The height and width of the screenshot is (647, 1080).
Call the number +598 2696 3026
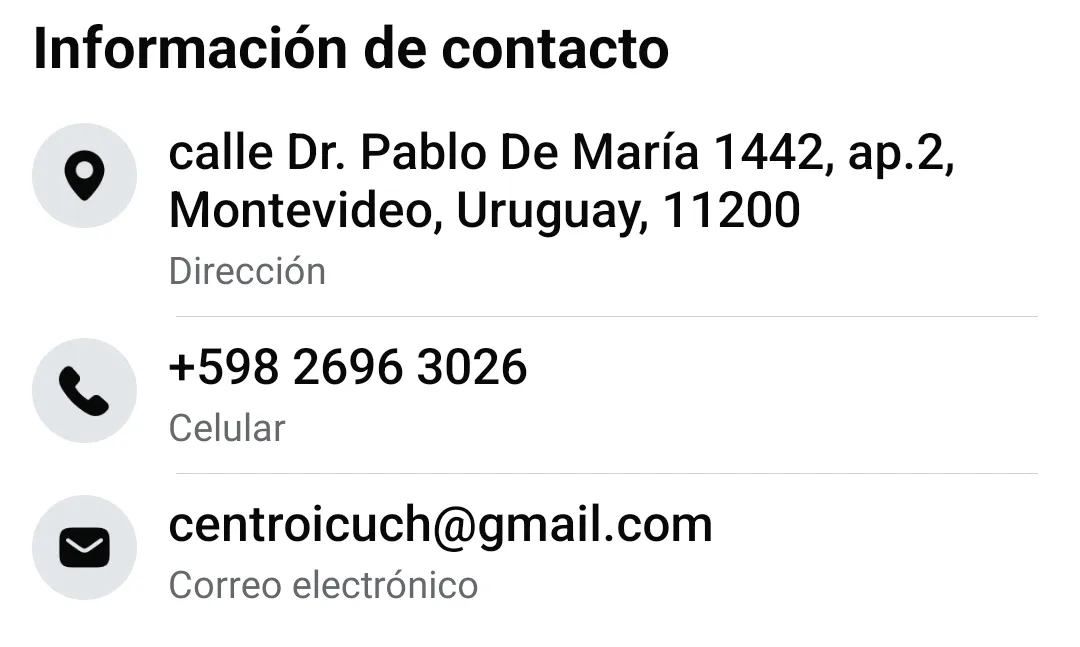click(x=348, y=367)
